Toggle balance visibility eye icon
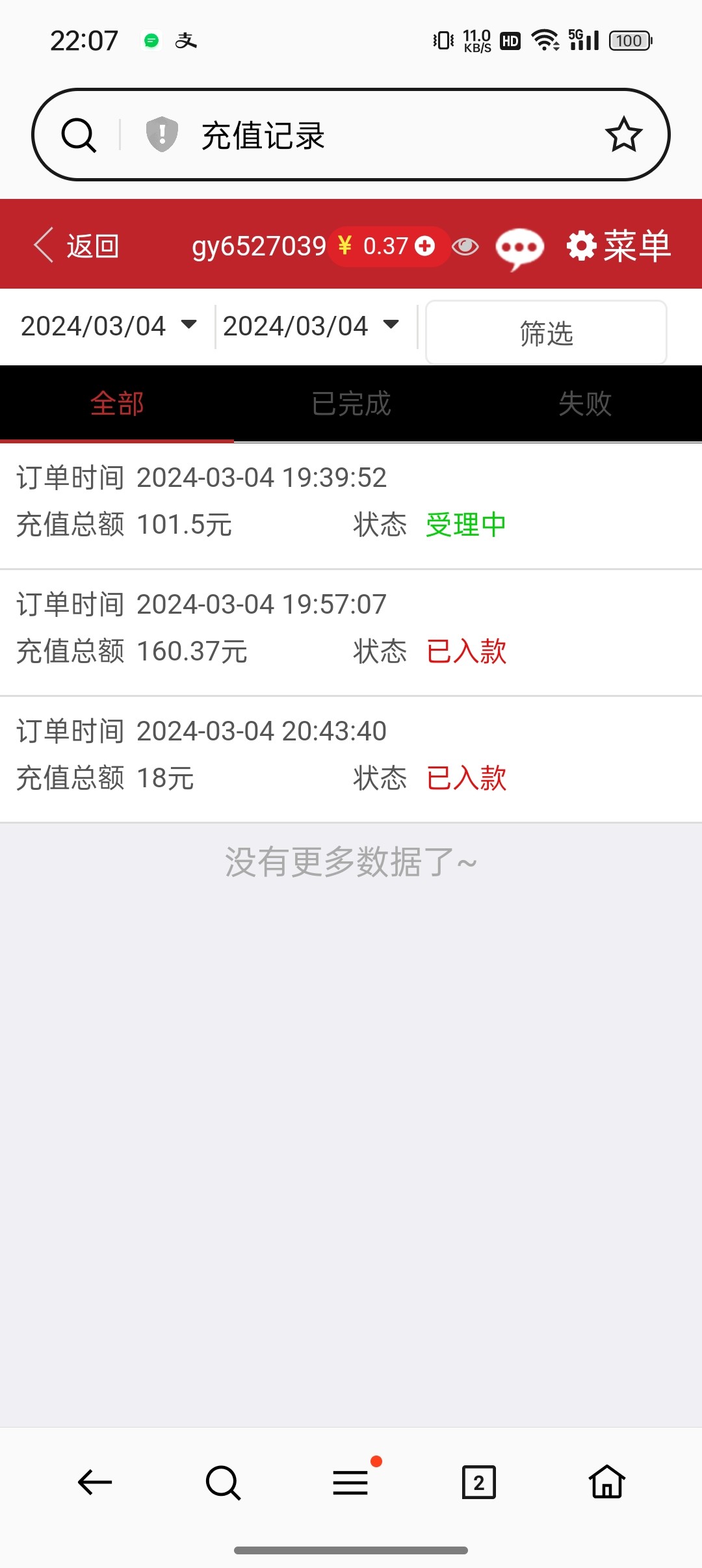 pos(465,246)
